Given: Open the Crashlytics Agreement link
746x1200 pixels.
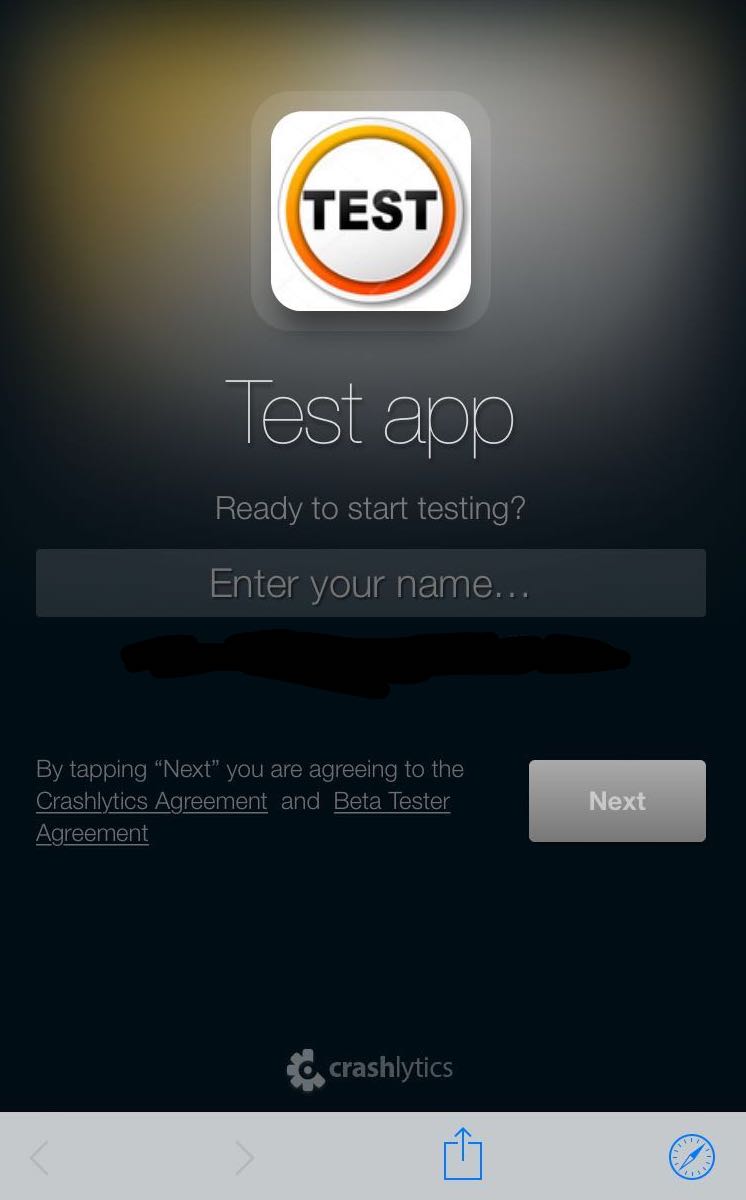Looking at the screenshot, I should click(x=152, y=801).
